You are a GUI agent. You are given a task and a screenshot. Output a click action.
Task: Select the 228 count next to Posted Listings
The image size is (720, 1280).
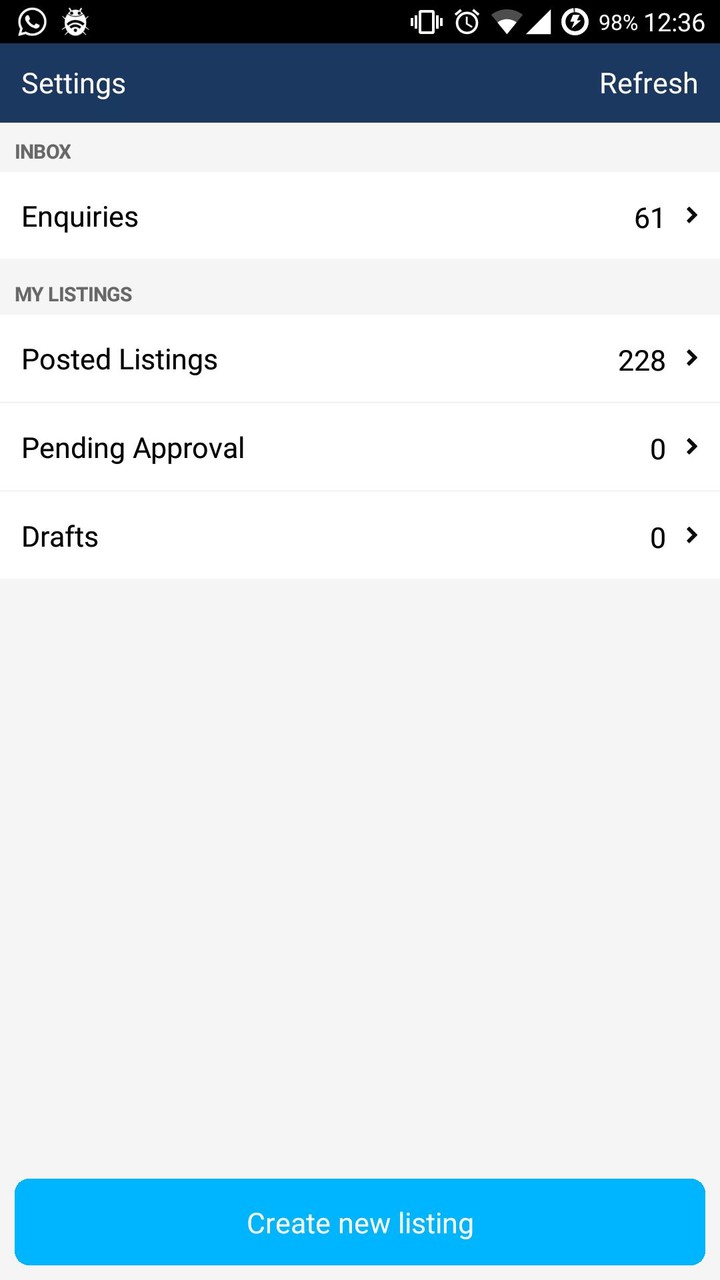click(641, 360)
